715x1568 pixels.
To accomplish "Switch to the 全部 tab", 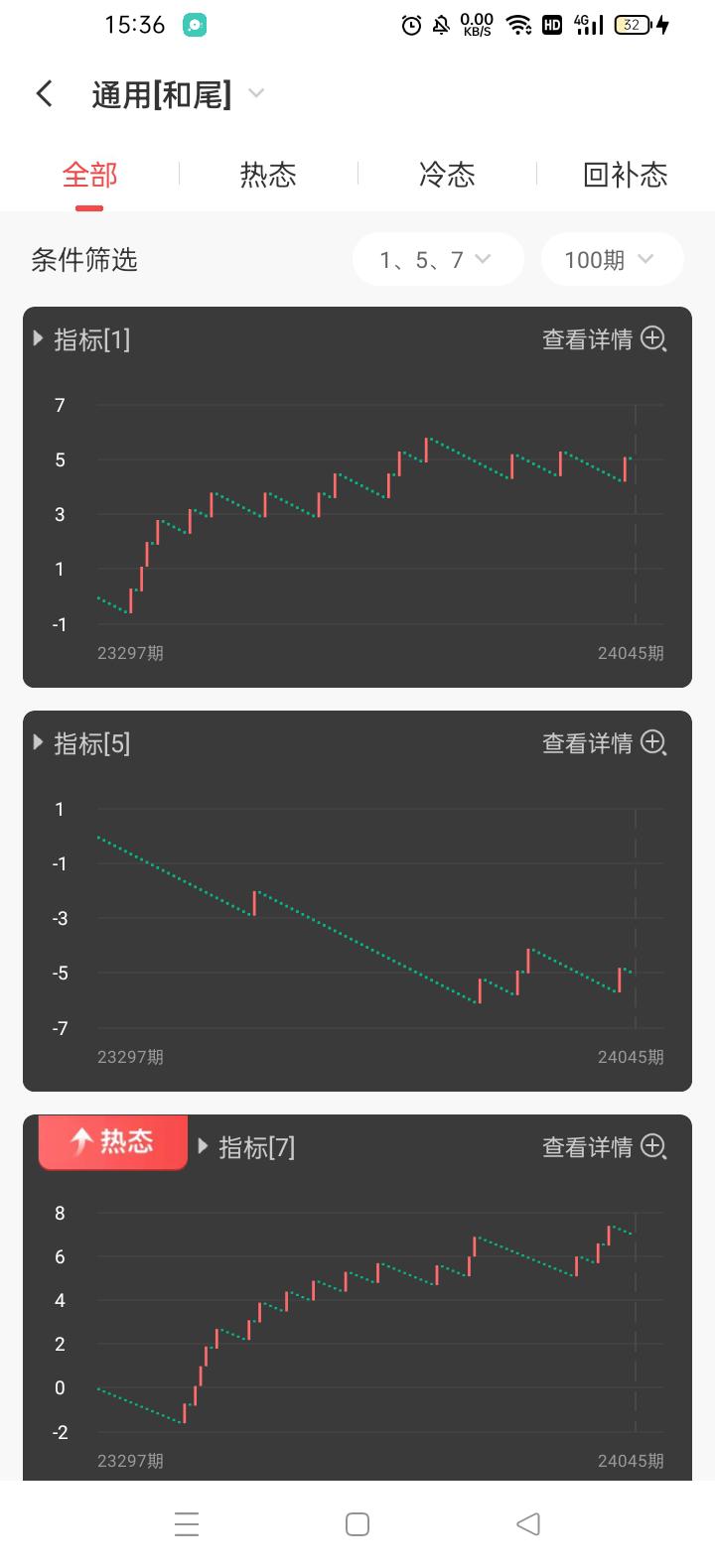I will pyautogui.click(x=89, y=176).
